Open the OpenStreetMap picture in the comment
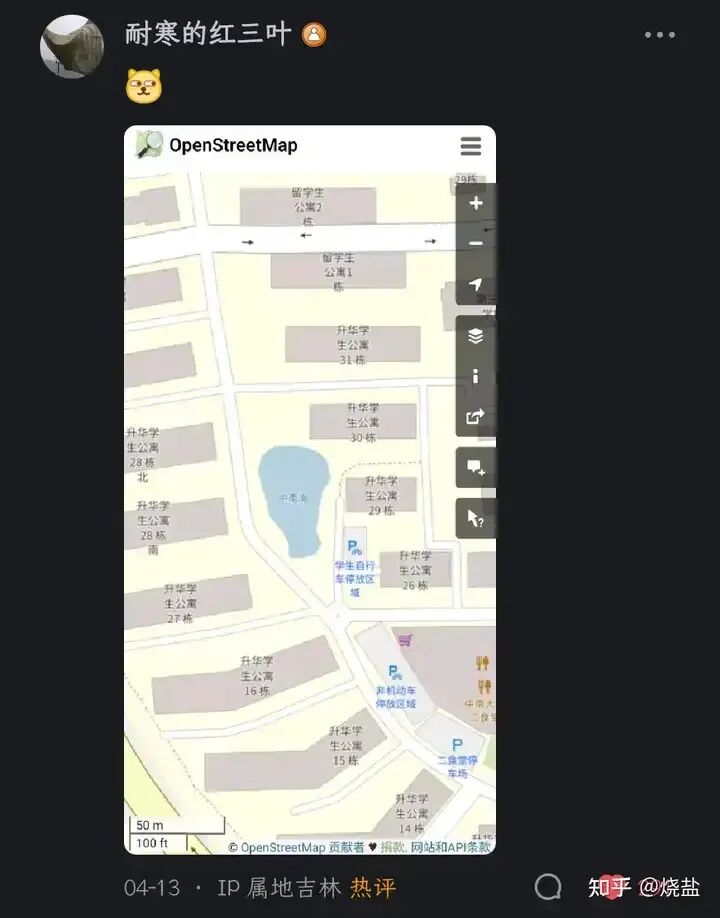The height and width of the screenshot is (918, 720). pos(309,489)
